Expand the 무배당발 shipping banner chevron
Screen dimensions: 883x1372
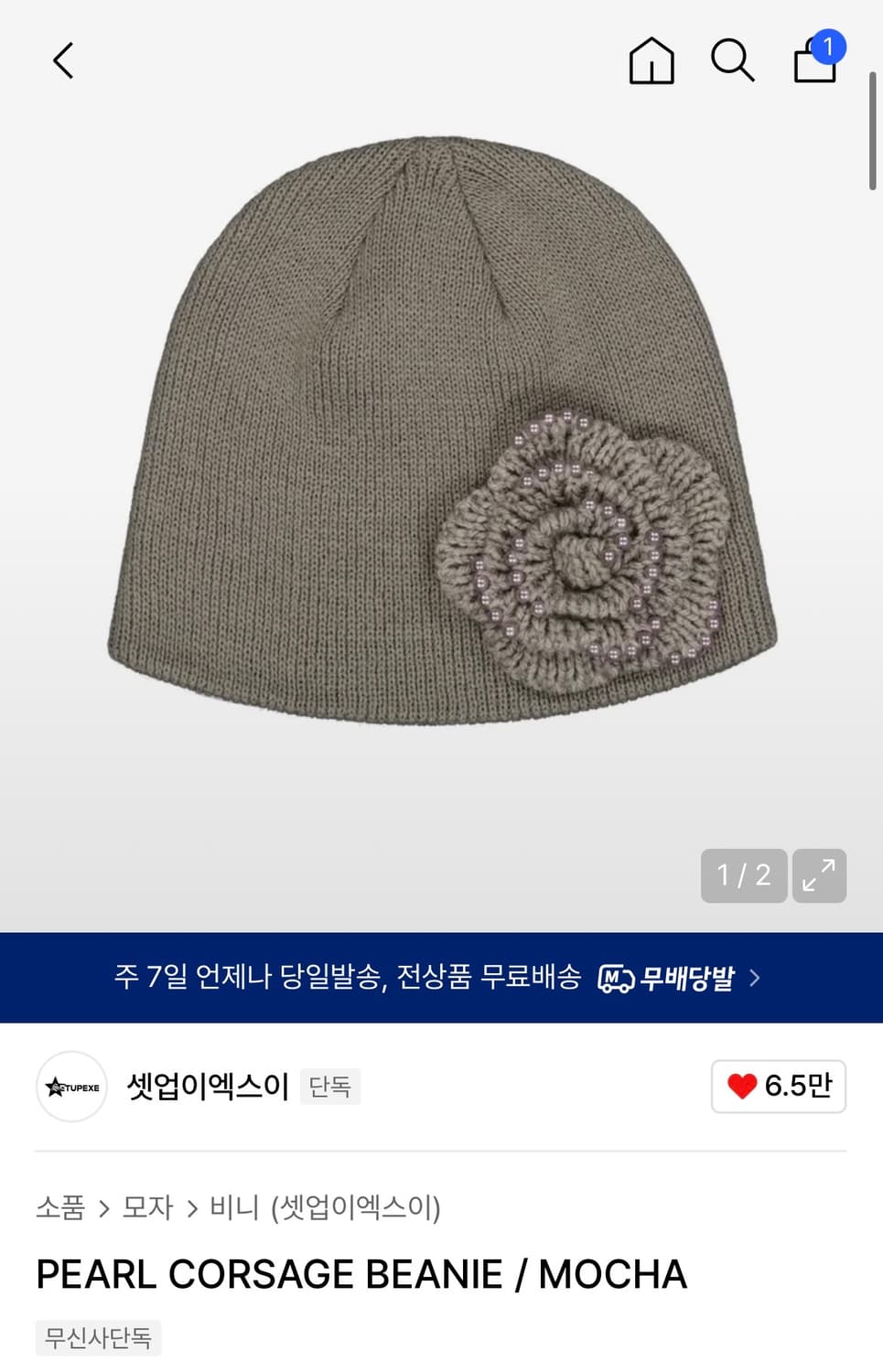coord(756,978)
